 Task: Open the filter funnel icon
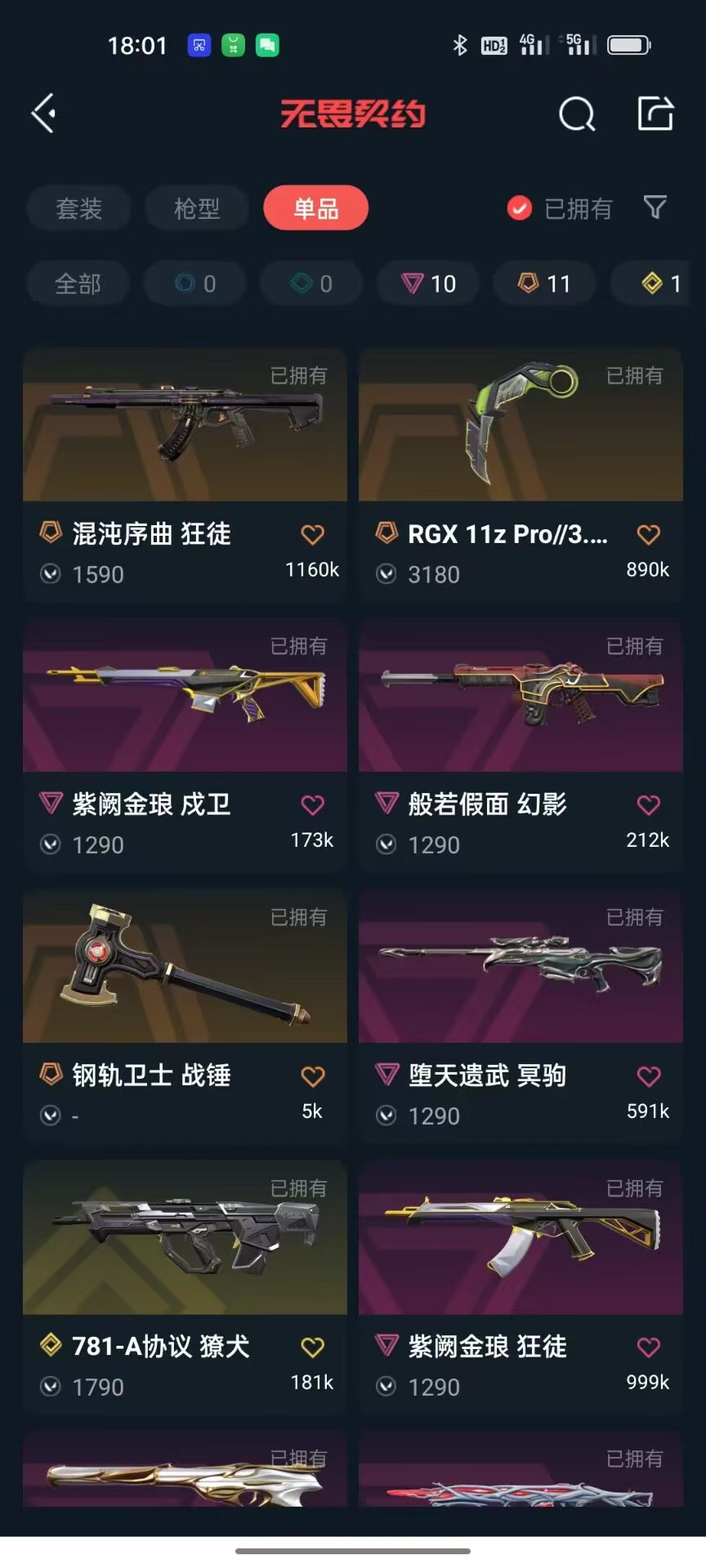pyautogui.click(x=655, y=207)
